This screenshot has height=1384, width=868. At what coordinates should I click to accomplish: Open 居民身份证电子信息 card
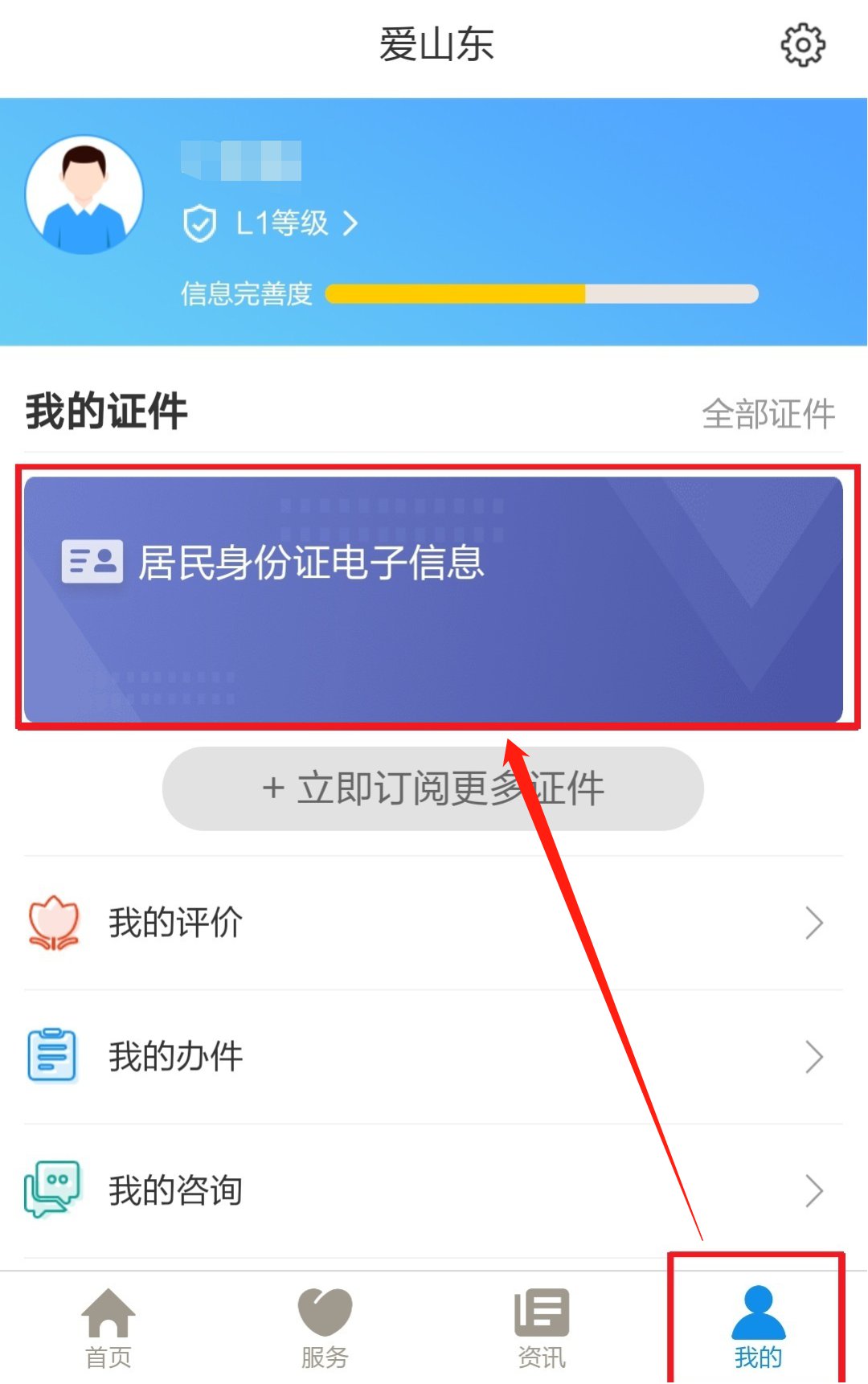434,599
